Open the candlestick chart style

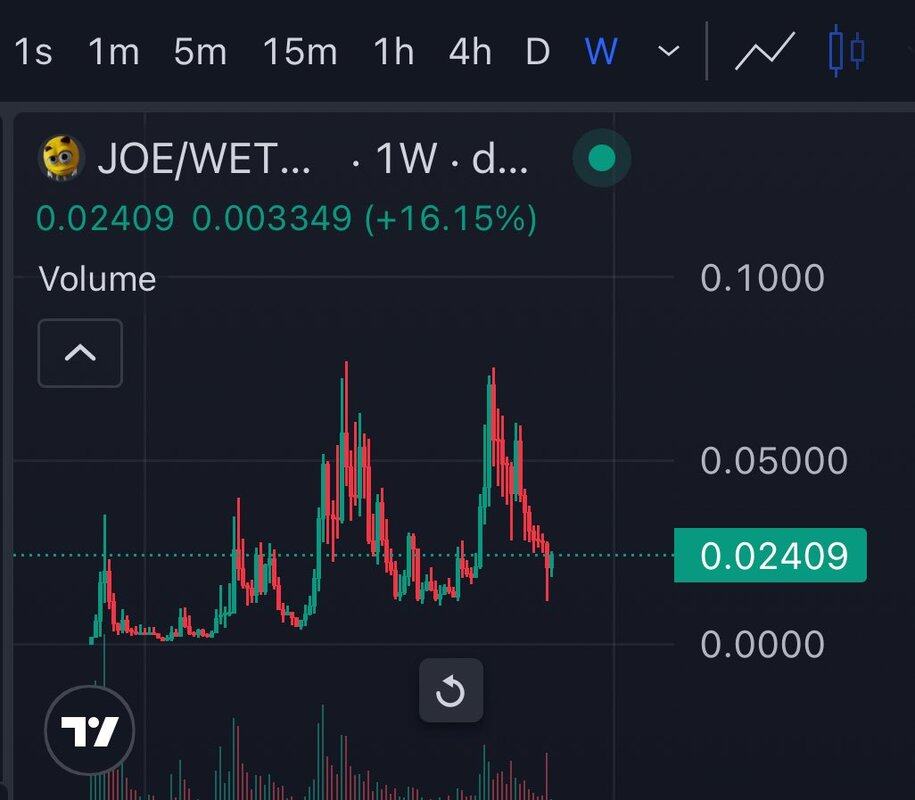pos(846,51)
